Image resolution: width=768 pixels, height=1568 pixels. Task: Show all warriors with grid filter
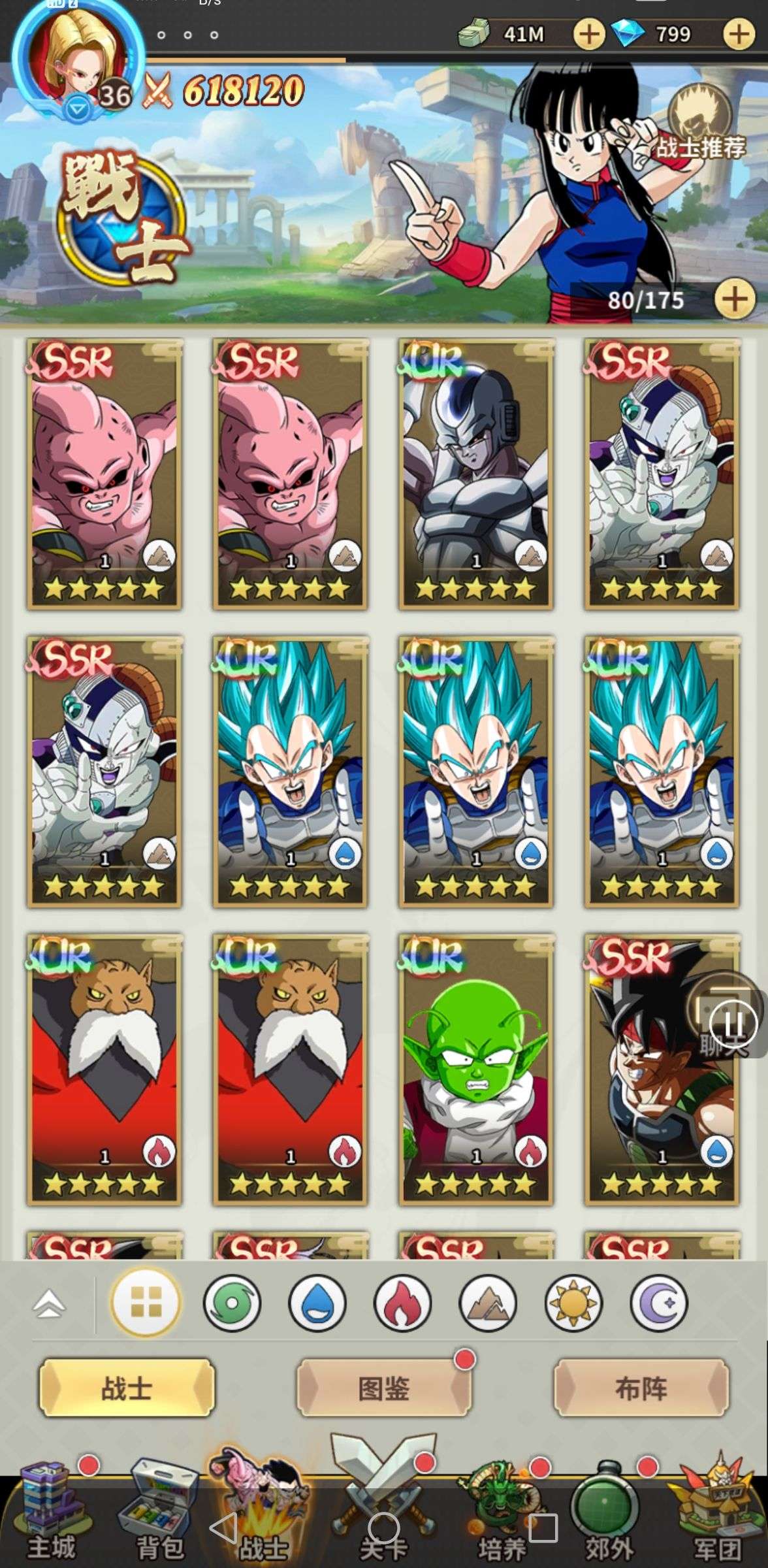click(x=146, y=1303)
